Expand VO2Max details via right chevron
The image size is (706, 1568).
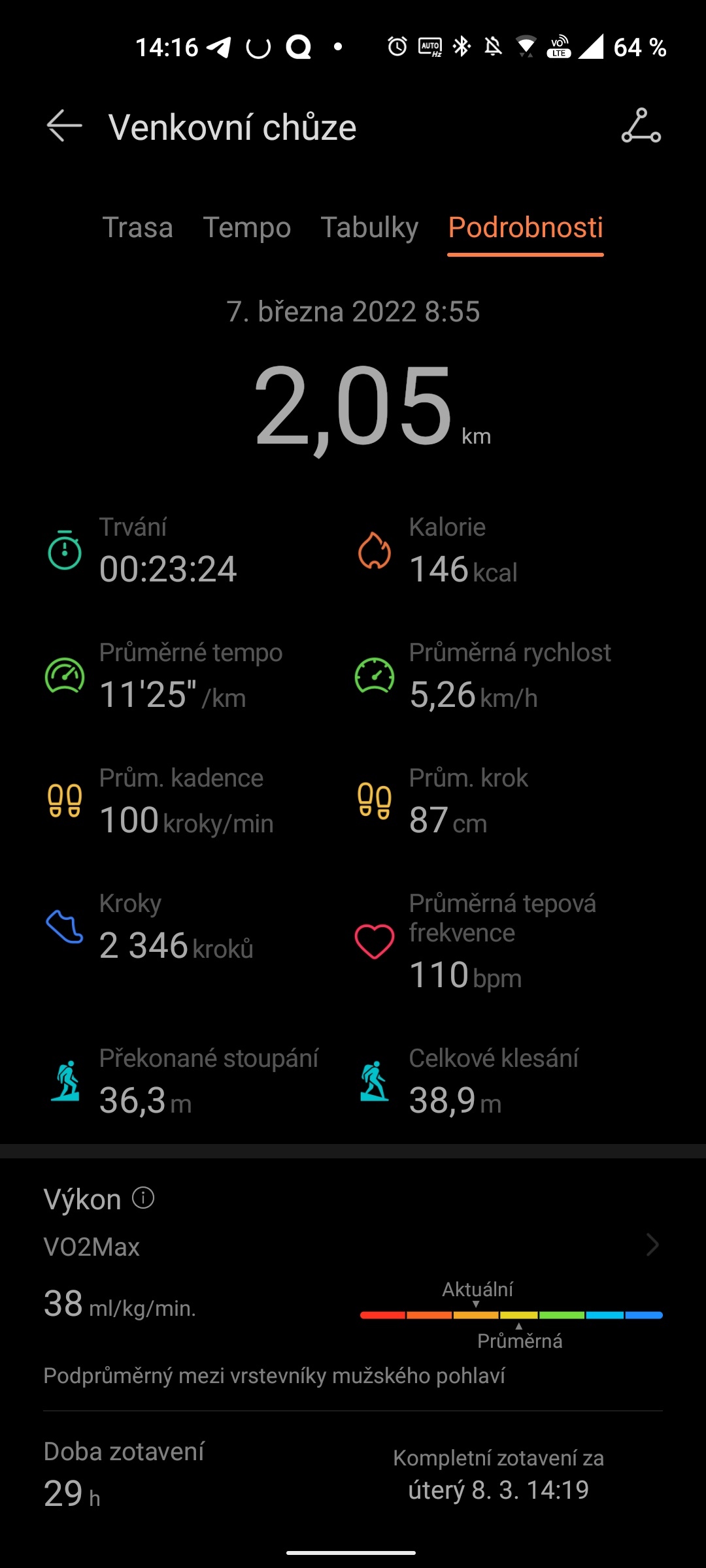[x=652, y=1245]
